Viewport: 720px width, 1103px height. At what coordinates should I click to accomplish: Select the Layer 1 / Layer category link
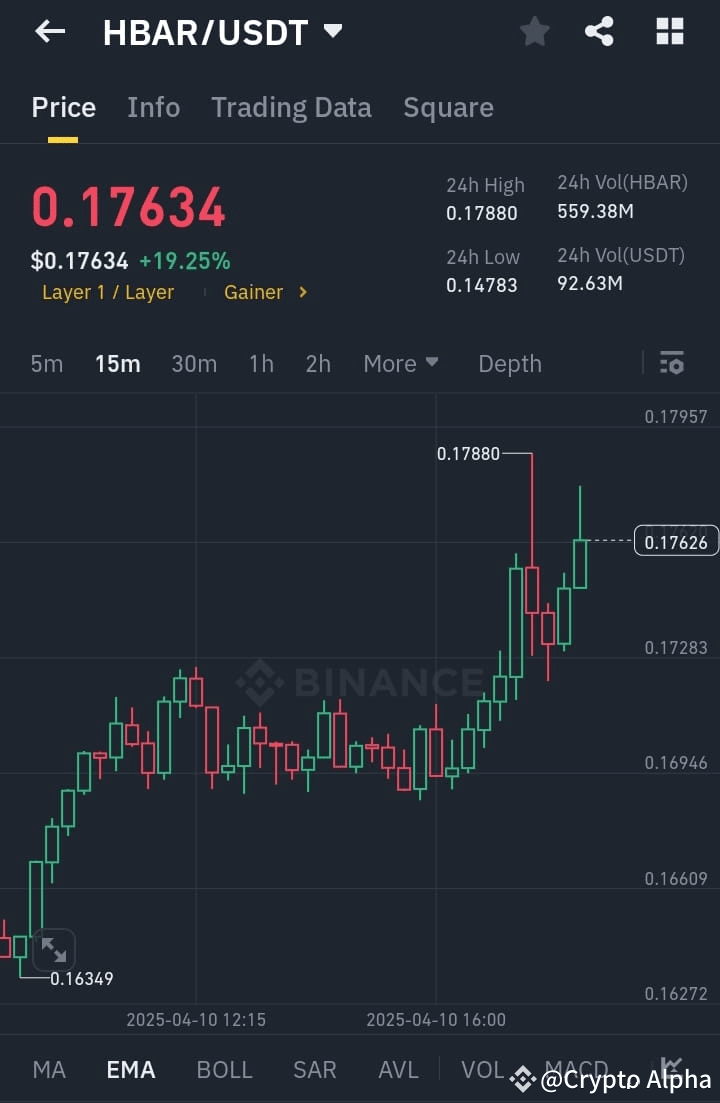(108, 292)
